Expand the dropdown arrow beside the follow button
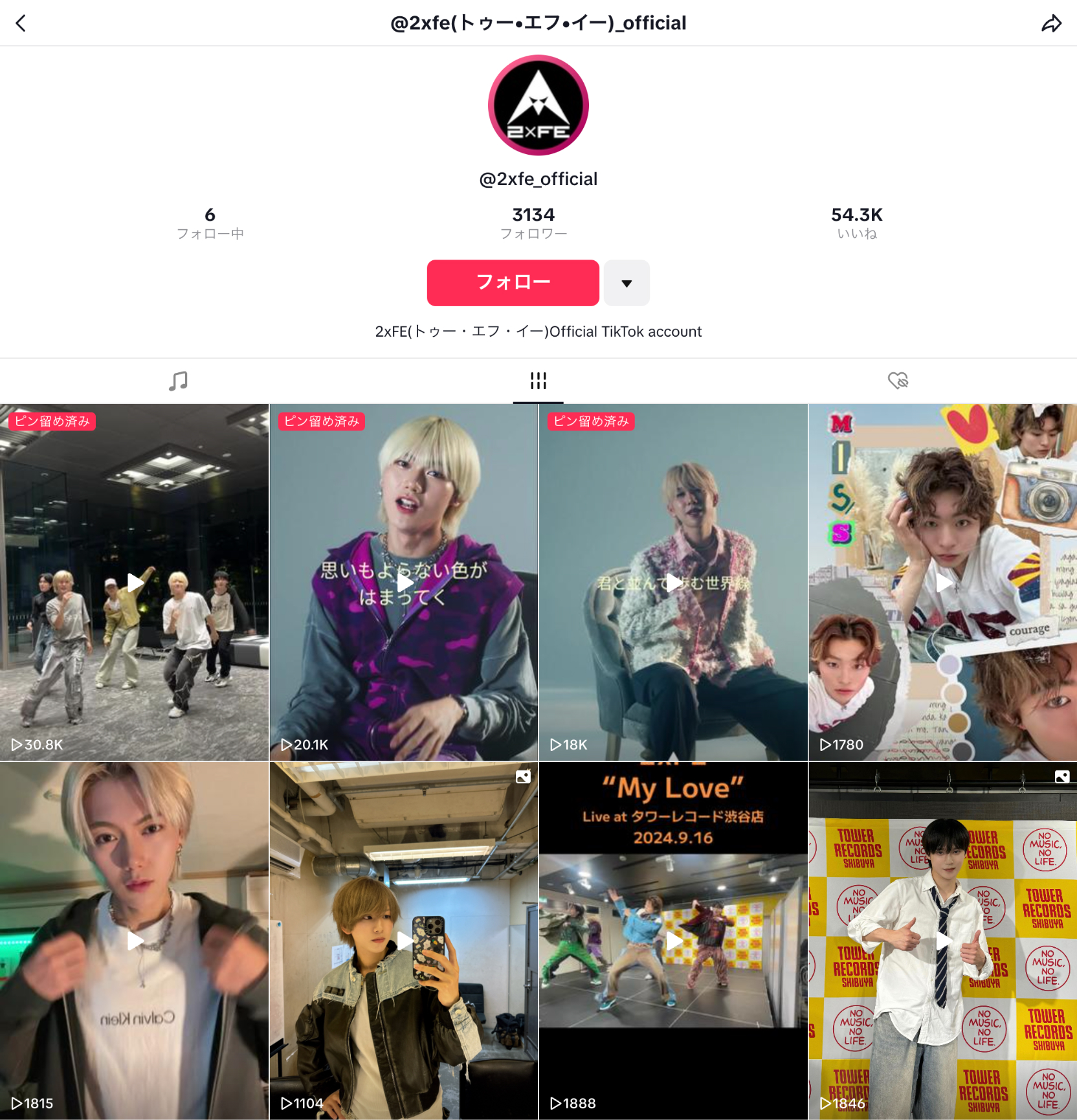This screenshot has width=1077, height=1120. pyautogui.click(x=627, y=283)
